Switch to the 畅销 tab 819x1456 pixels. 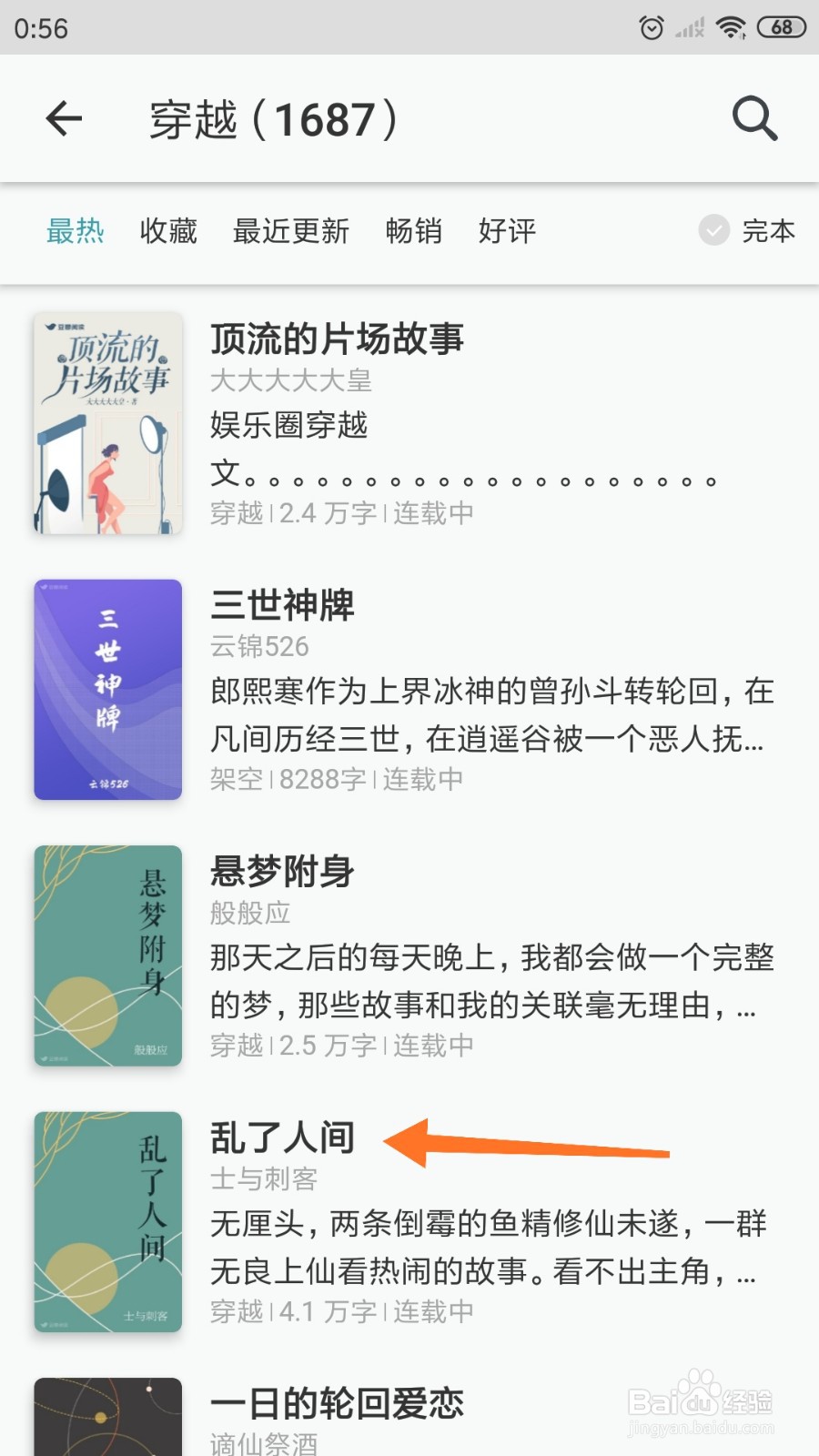(413, 231)
